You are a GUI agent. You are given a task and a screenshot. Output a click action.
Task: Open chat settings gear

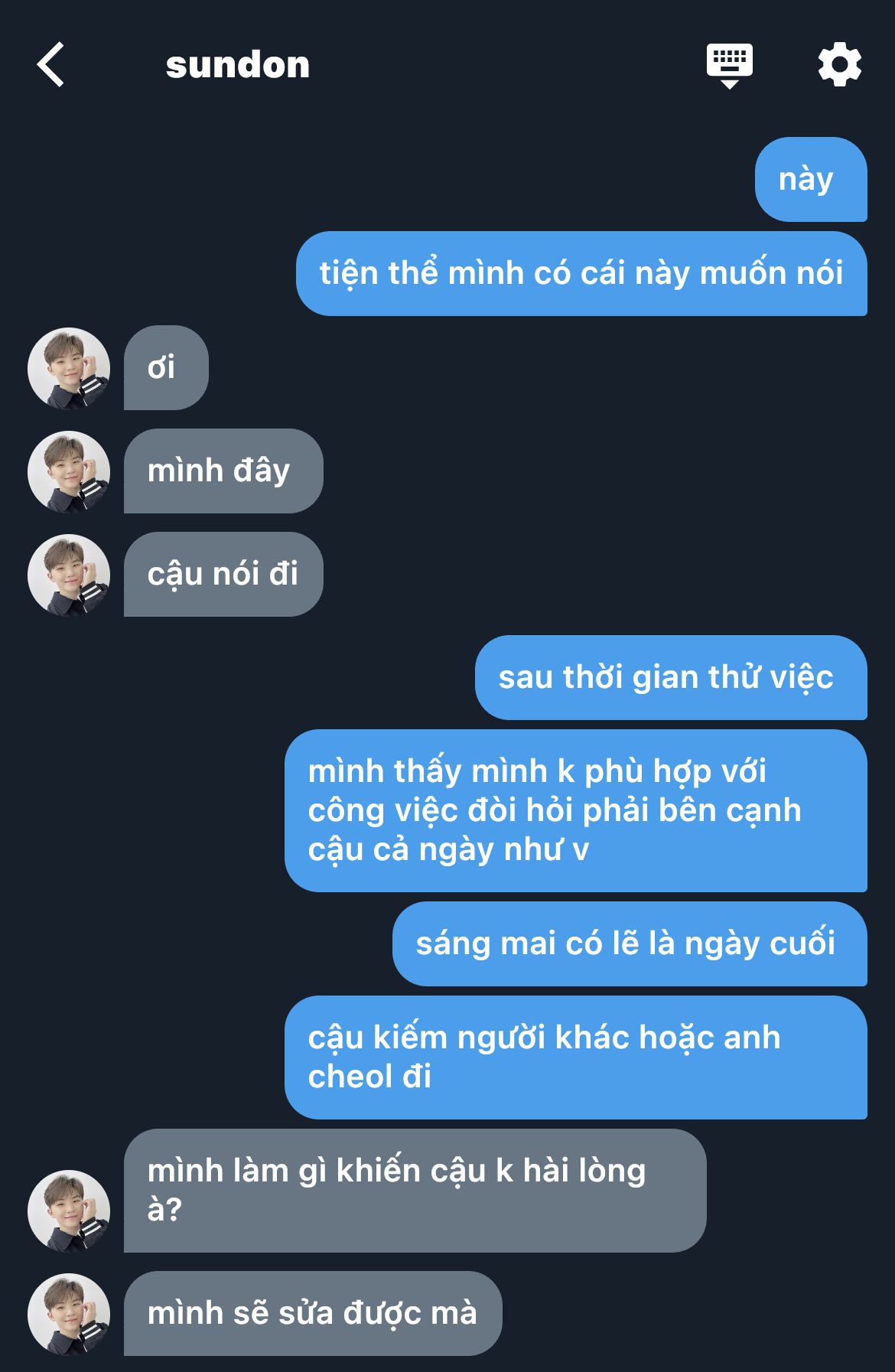pyautogui.click(x=839, y=65)
